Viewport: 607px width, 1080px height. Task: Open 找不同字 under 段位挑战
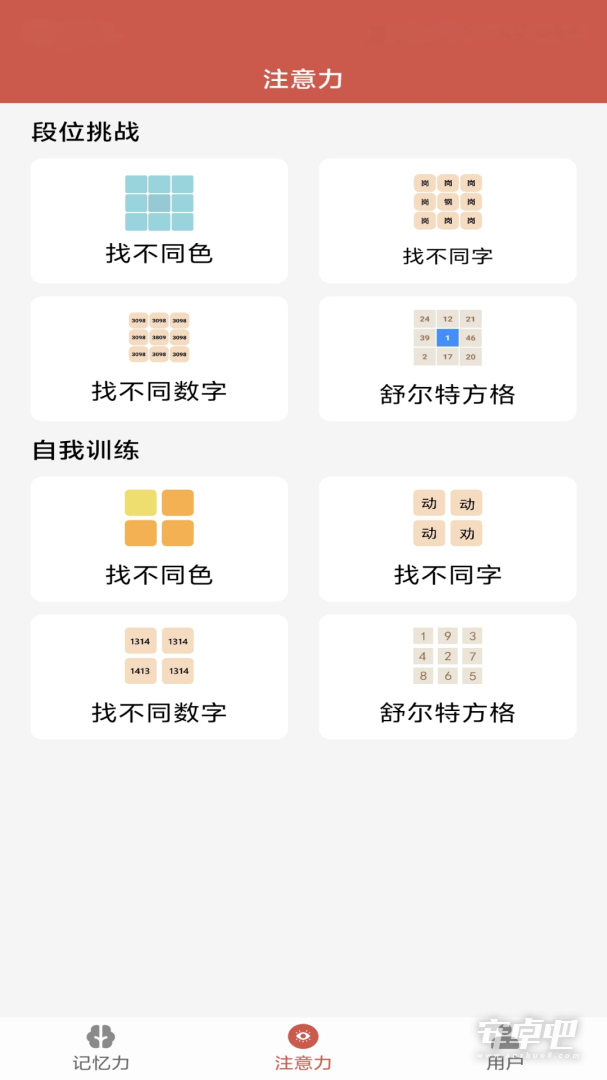448,220
